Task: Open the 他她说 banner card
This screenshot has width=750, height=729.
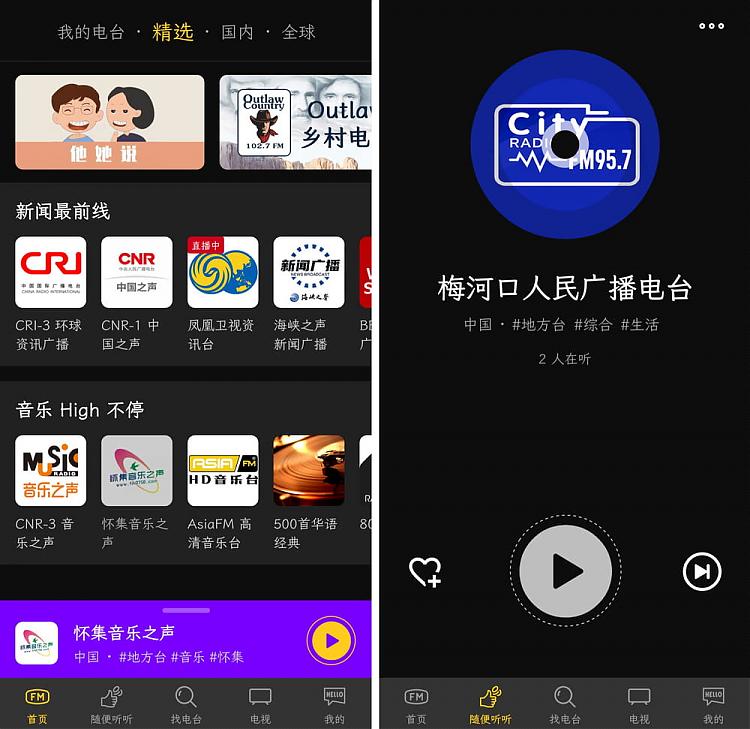Action: 109,122
